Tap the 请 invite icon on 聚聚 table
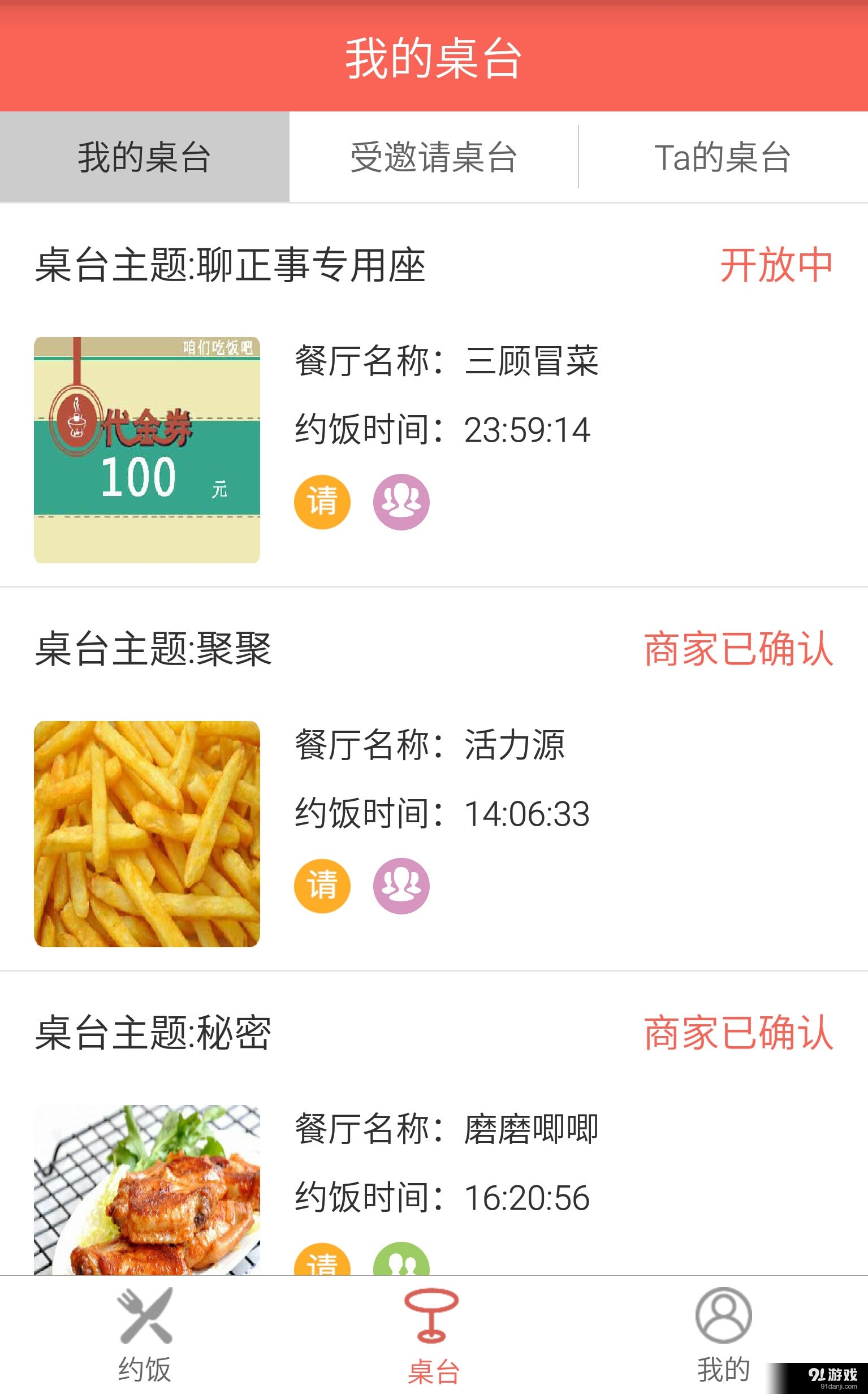The height and width of the screenshot is (1394, 868). point(323,886)
